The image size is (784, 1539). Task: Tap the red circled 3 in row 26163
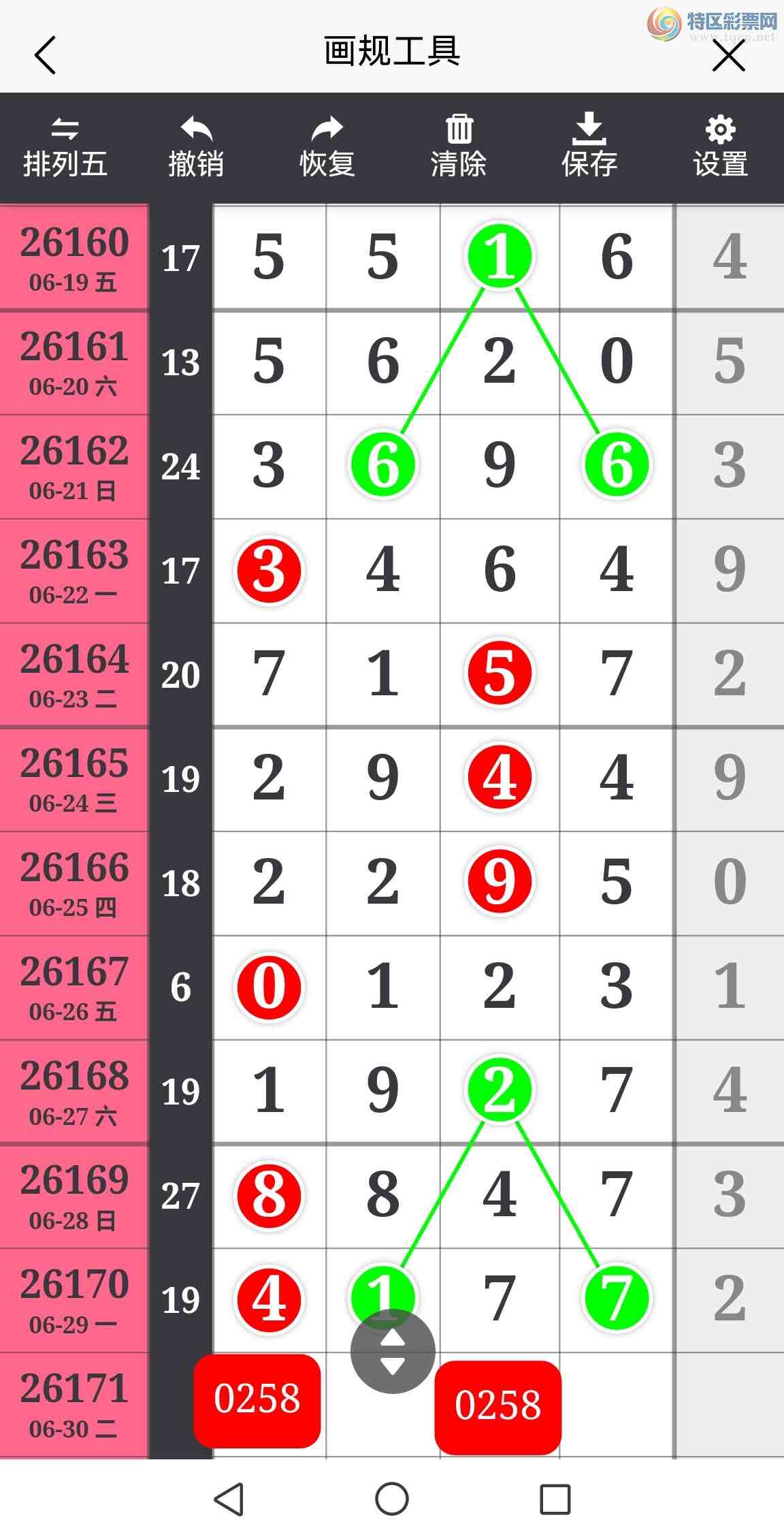tap(269, 570)
